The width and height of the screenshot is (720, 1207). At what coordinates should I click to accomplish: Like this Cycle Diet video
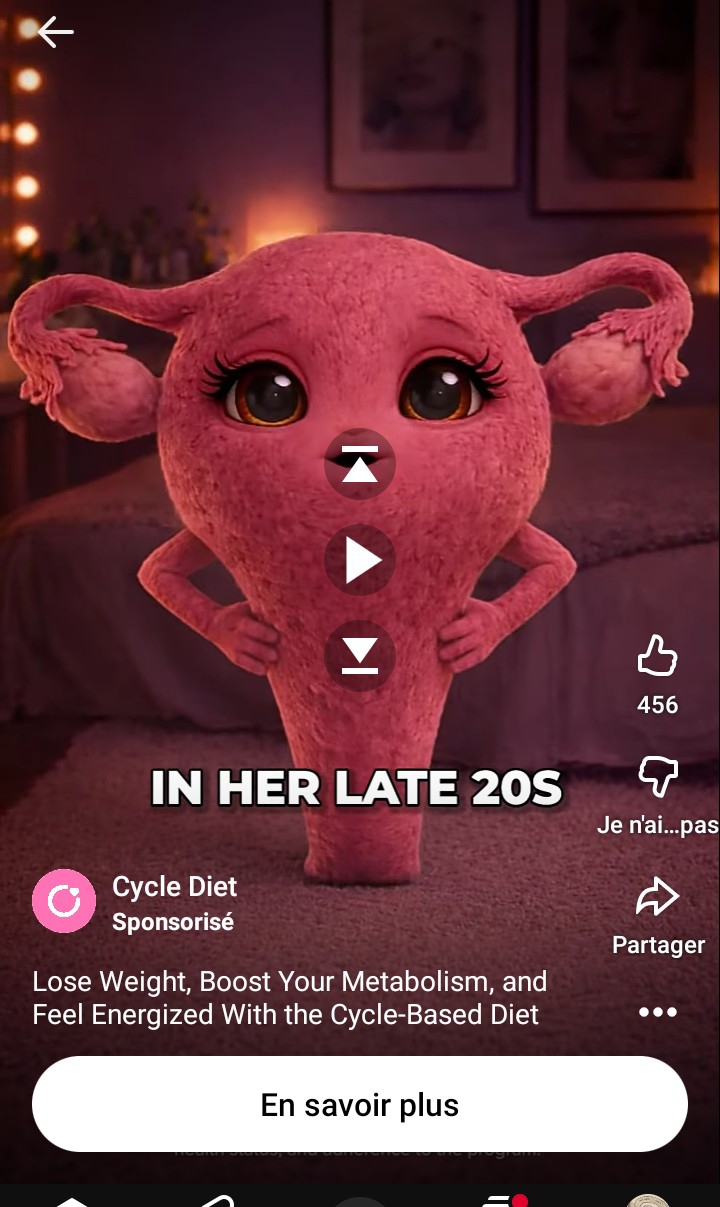(657, 657)
